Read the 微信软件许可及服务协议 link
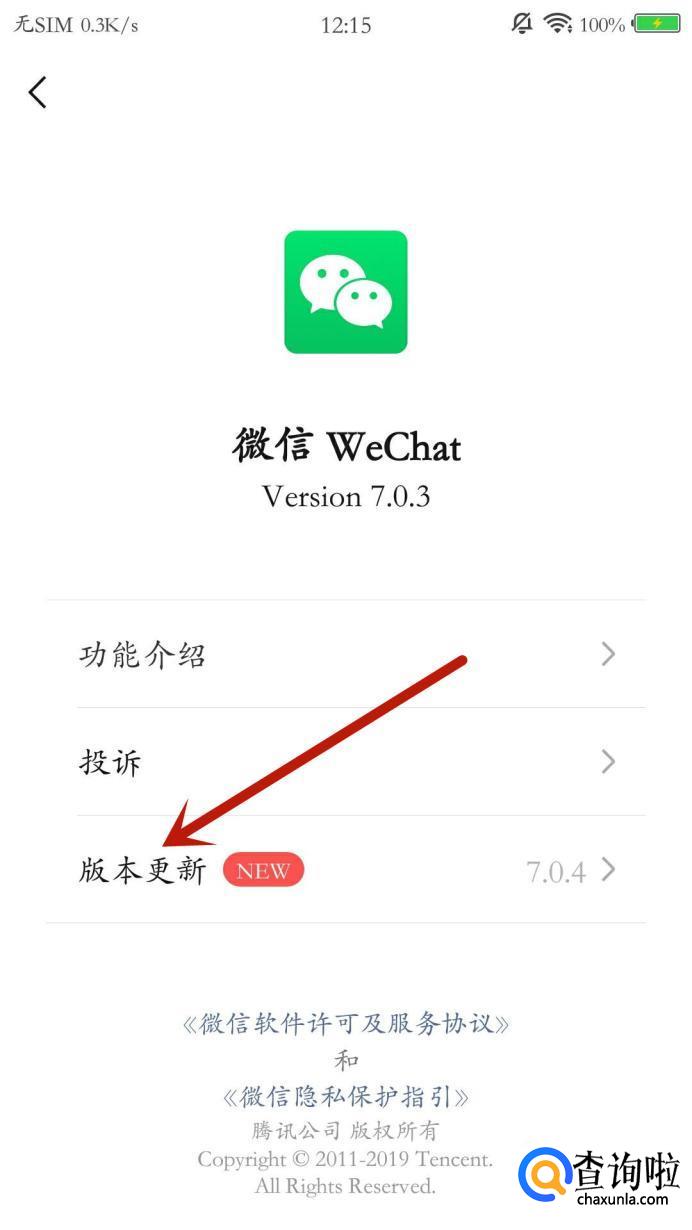 [x=346, y=1024]
